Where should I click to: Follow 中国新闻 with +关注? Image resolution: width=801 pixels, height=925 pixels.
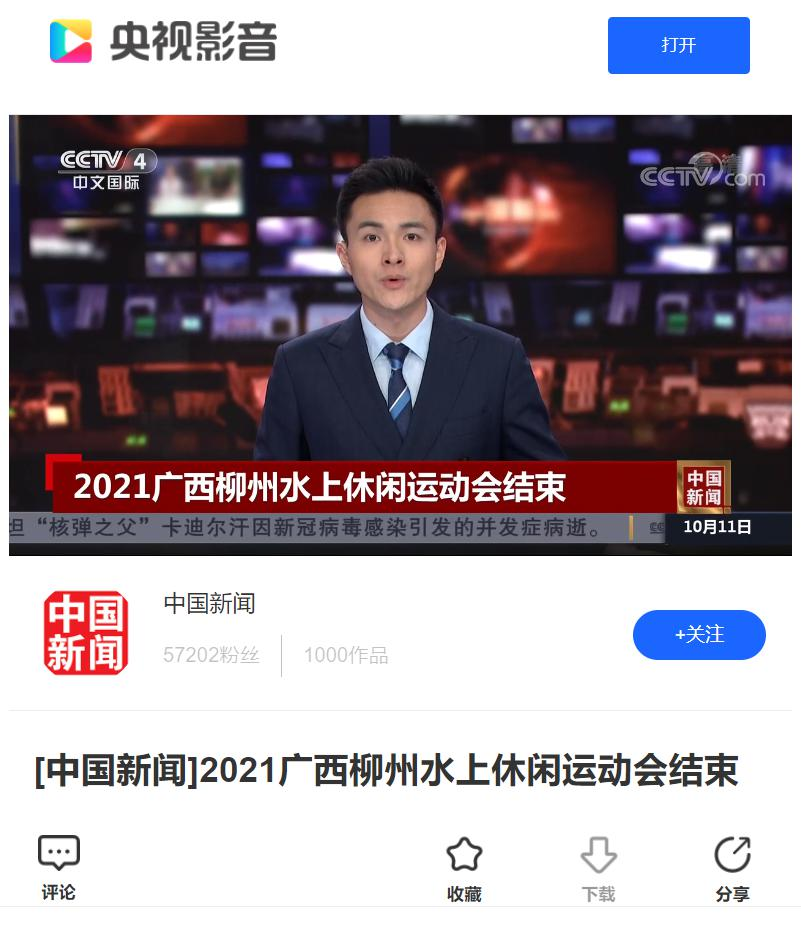[699, 635]
